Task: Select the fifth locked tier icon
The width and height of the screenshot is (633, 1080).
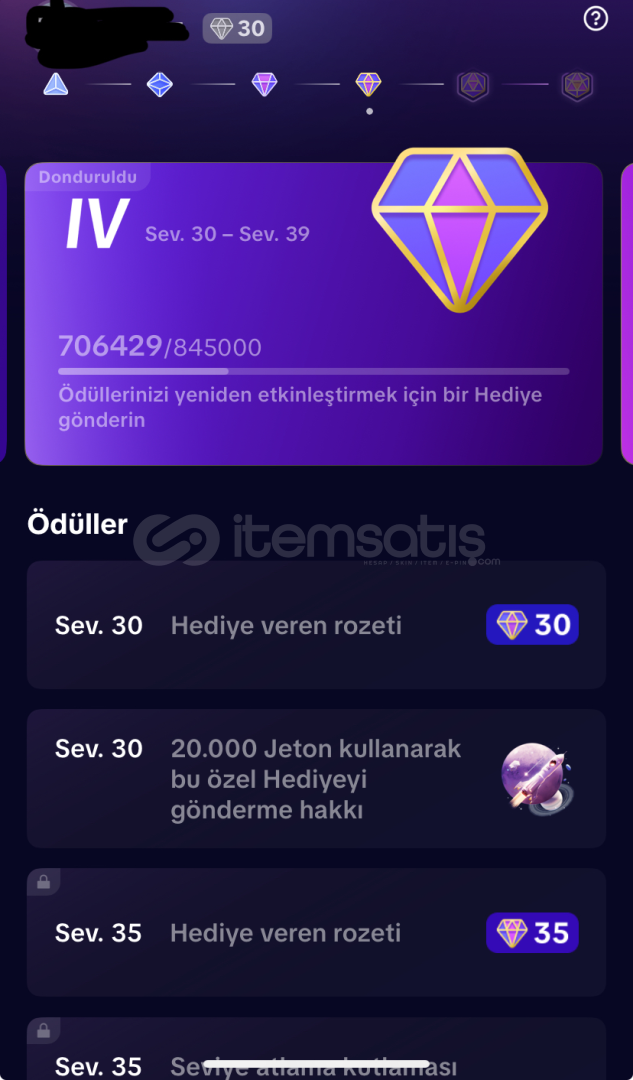Action: (x=473, y=85)
